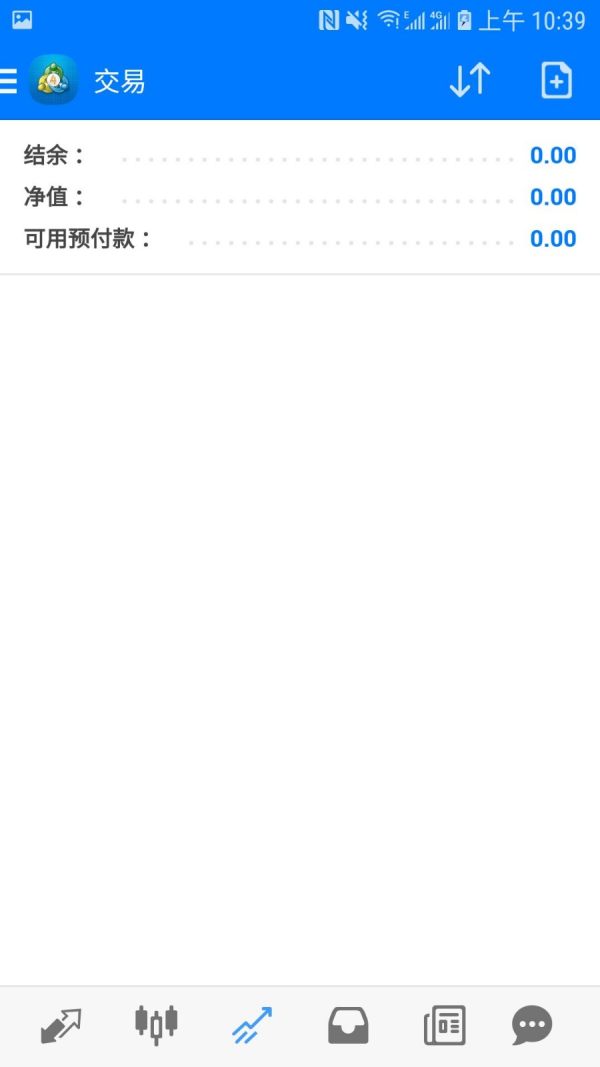Tap the sort arrows icon
The height and width of the screenshot is (1067, 600).
click(469, 80)
